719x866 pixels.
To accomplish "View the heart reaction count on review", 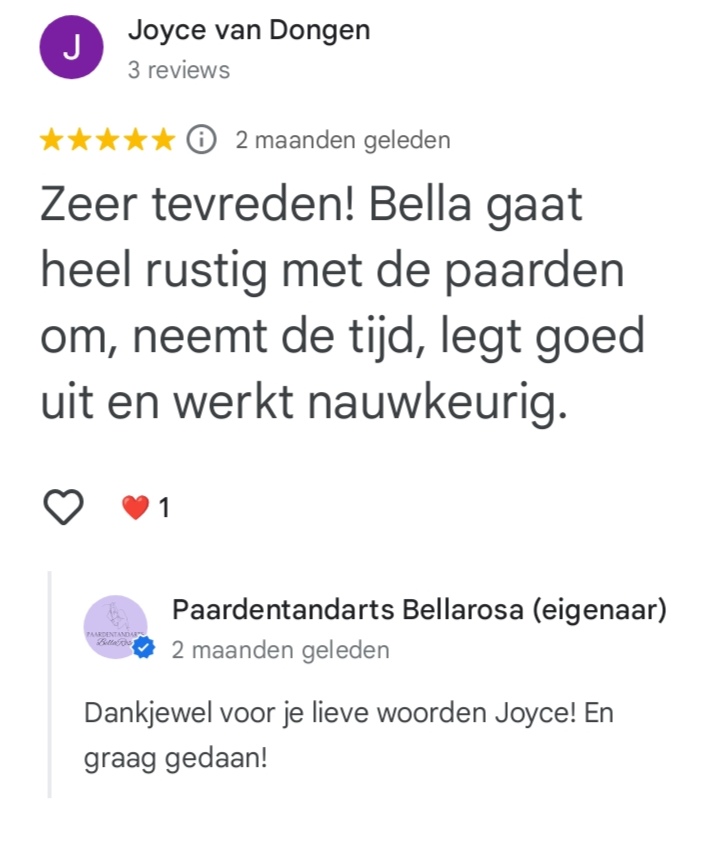I will (x=146, y=508).
